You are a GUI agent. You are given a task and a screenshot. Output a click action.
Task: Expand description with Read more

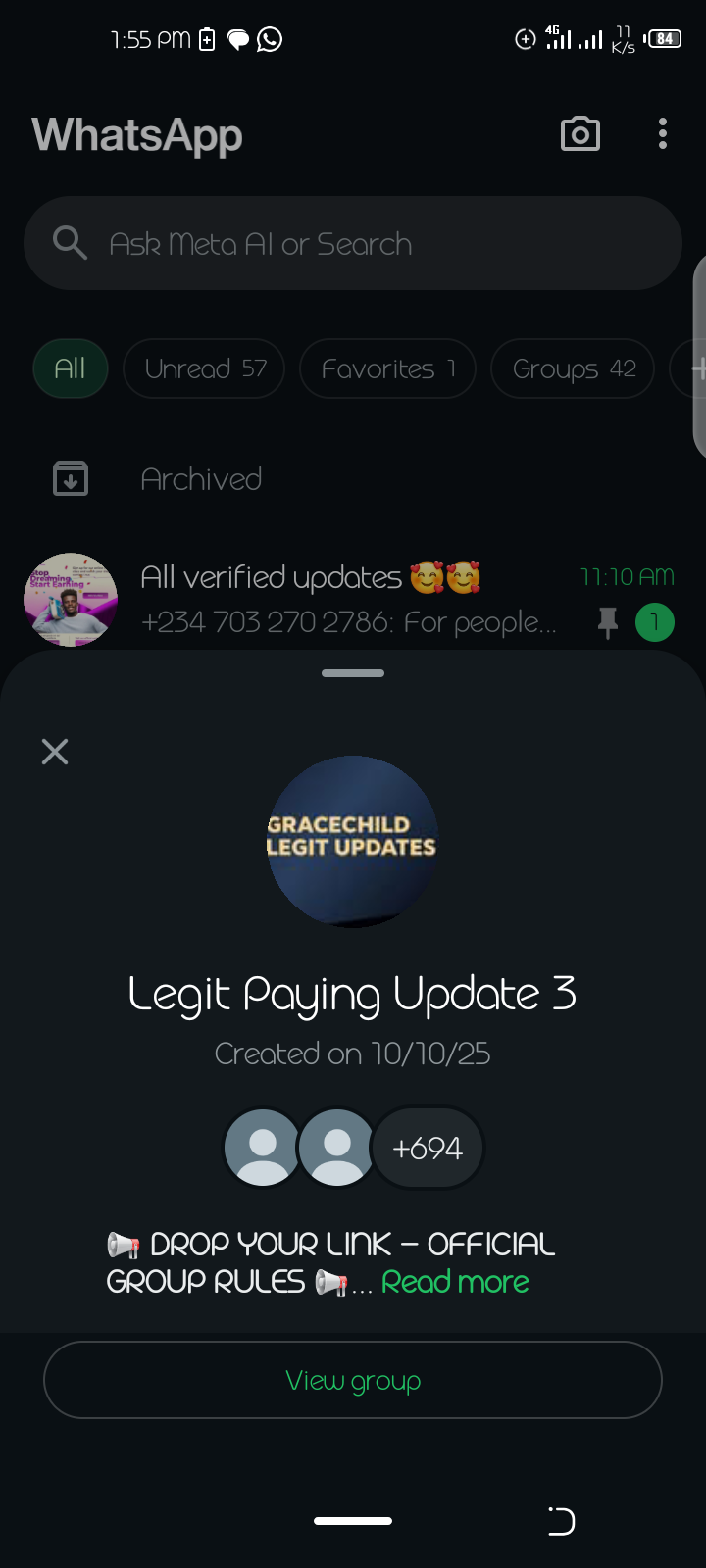click(x=455, y=1282)
